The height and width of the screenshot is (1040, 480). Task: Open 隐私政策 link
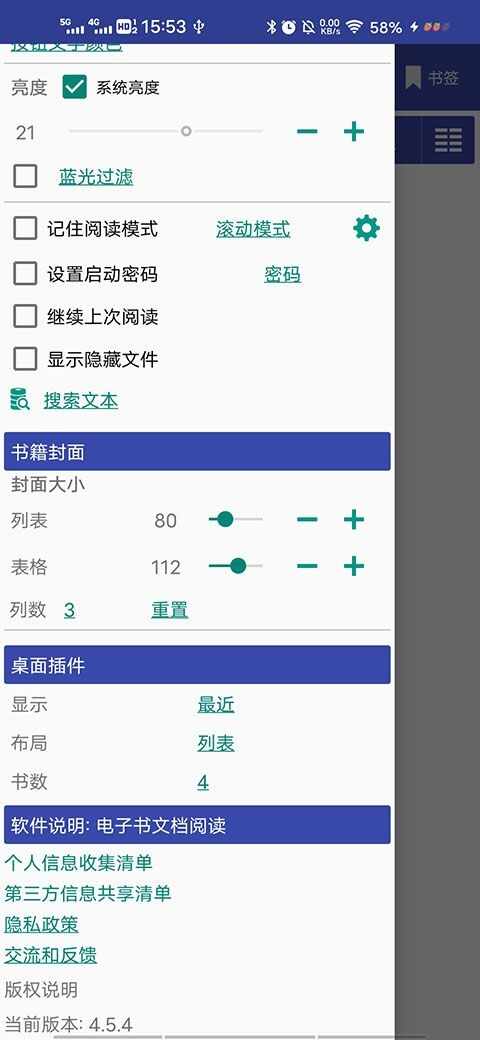tap(41, 924)
